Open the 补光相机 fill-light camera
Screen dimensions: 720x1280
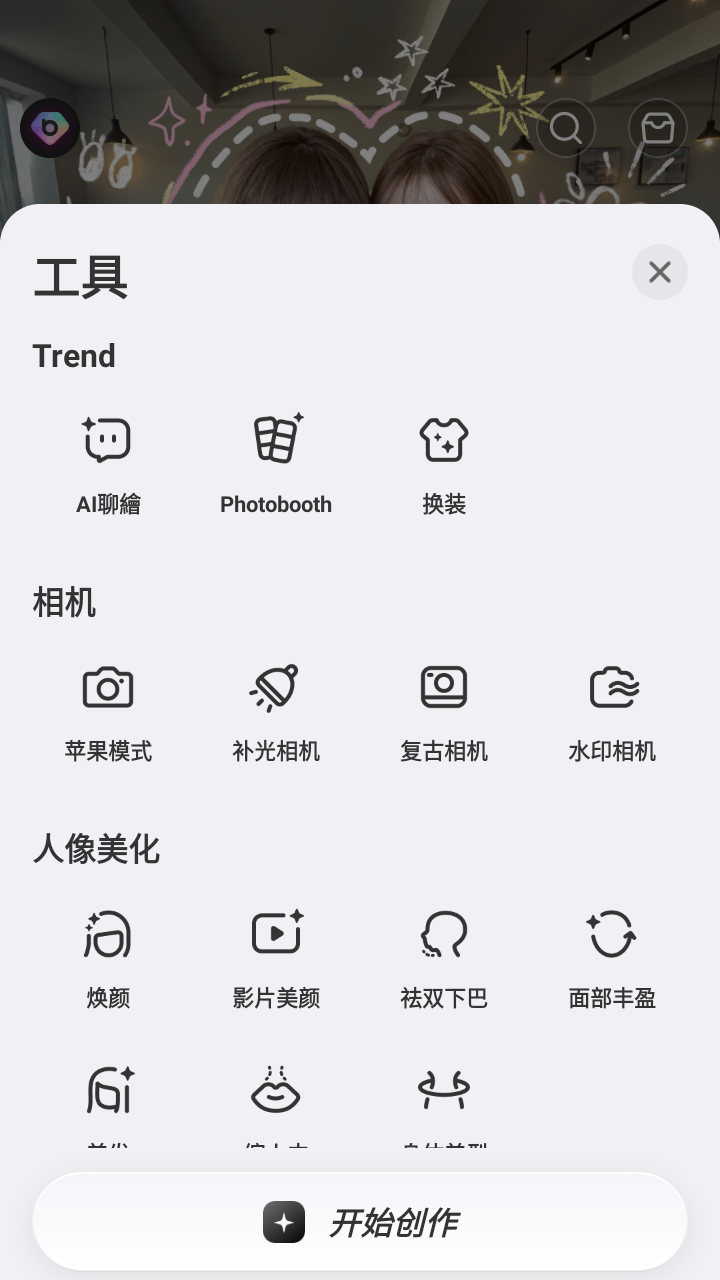coord(275,707)
